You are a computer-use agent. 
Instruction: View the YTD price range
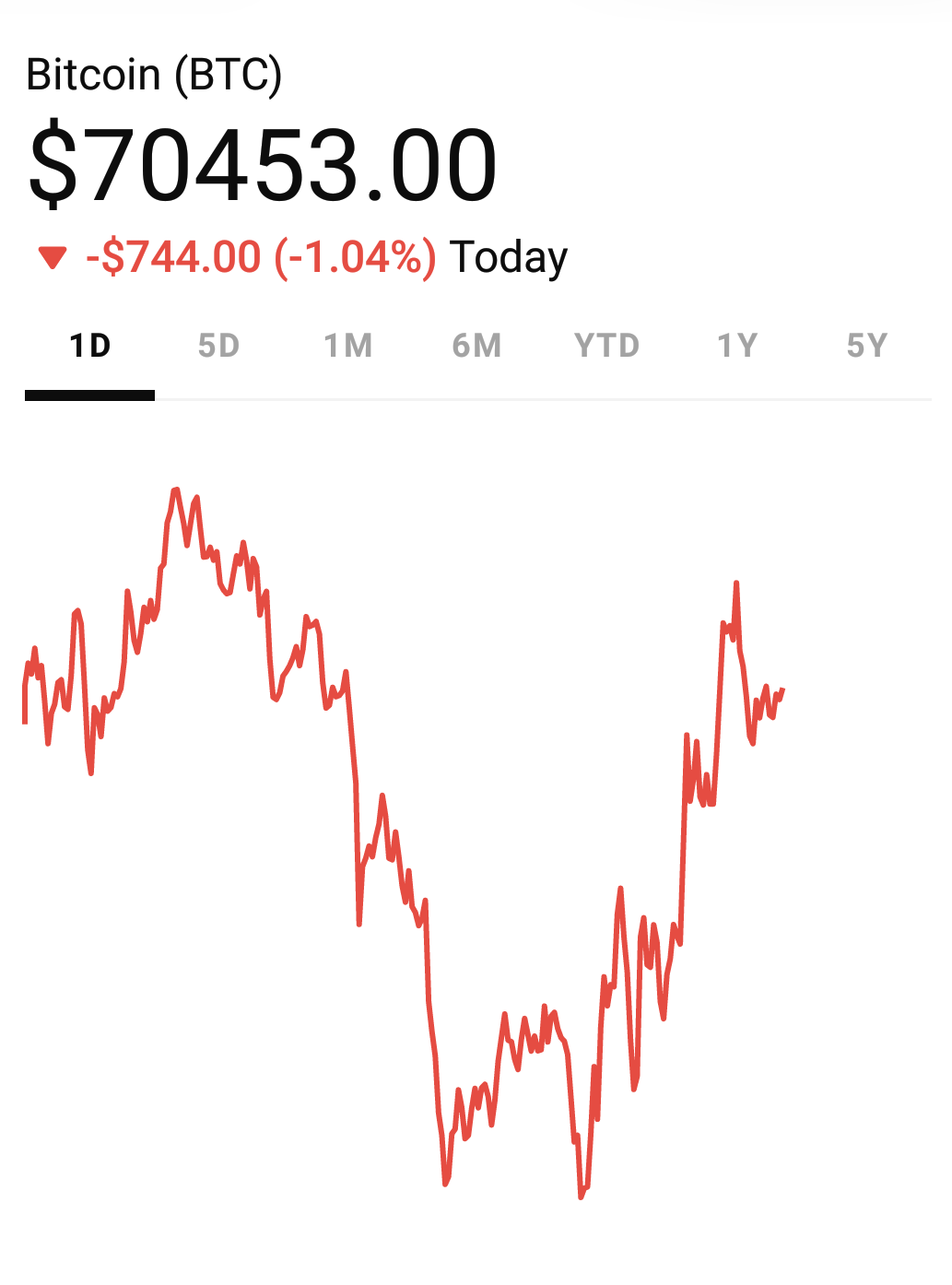606,347
